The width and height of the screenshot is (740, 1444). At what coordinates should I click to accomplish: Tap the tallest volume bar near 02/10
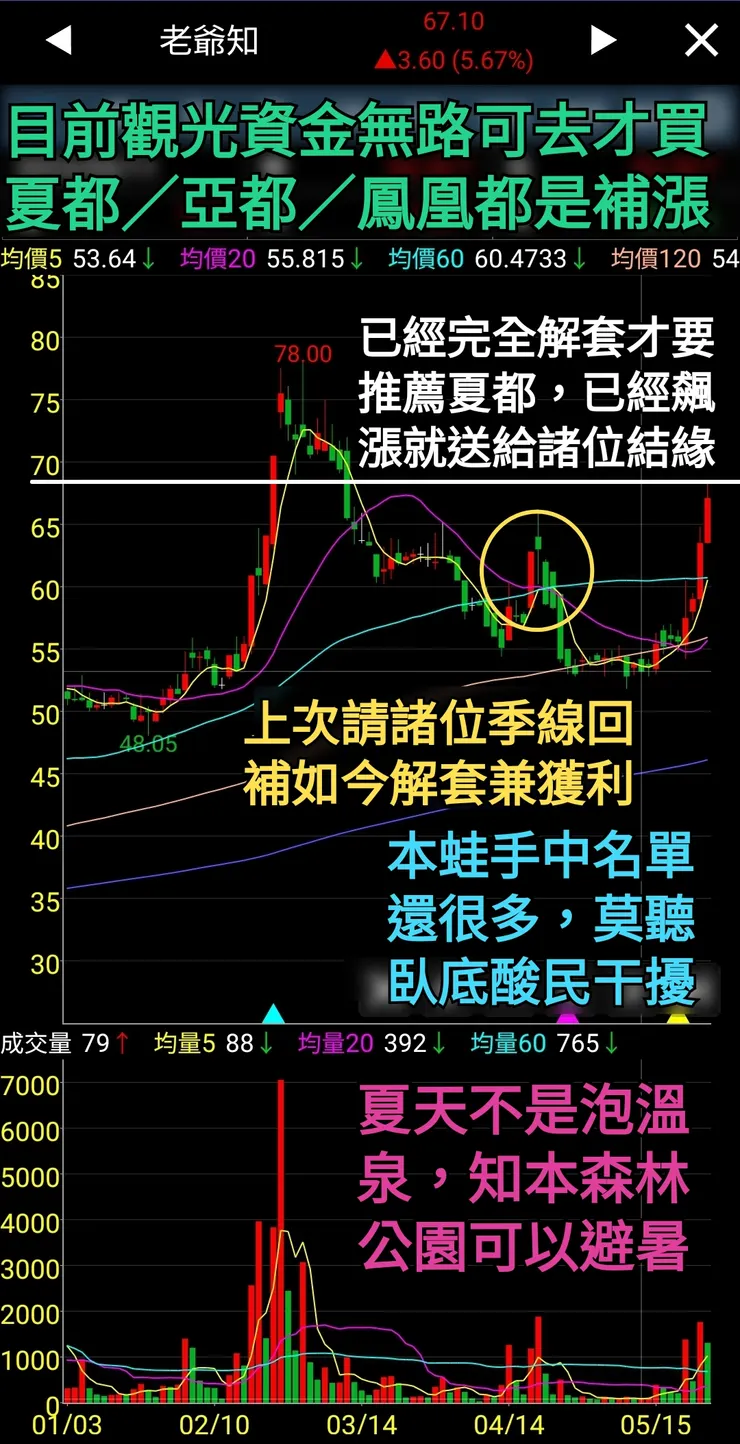coord(281,1240)
